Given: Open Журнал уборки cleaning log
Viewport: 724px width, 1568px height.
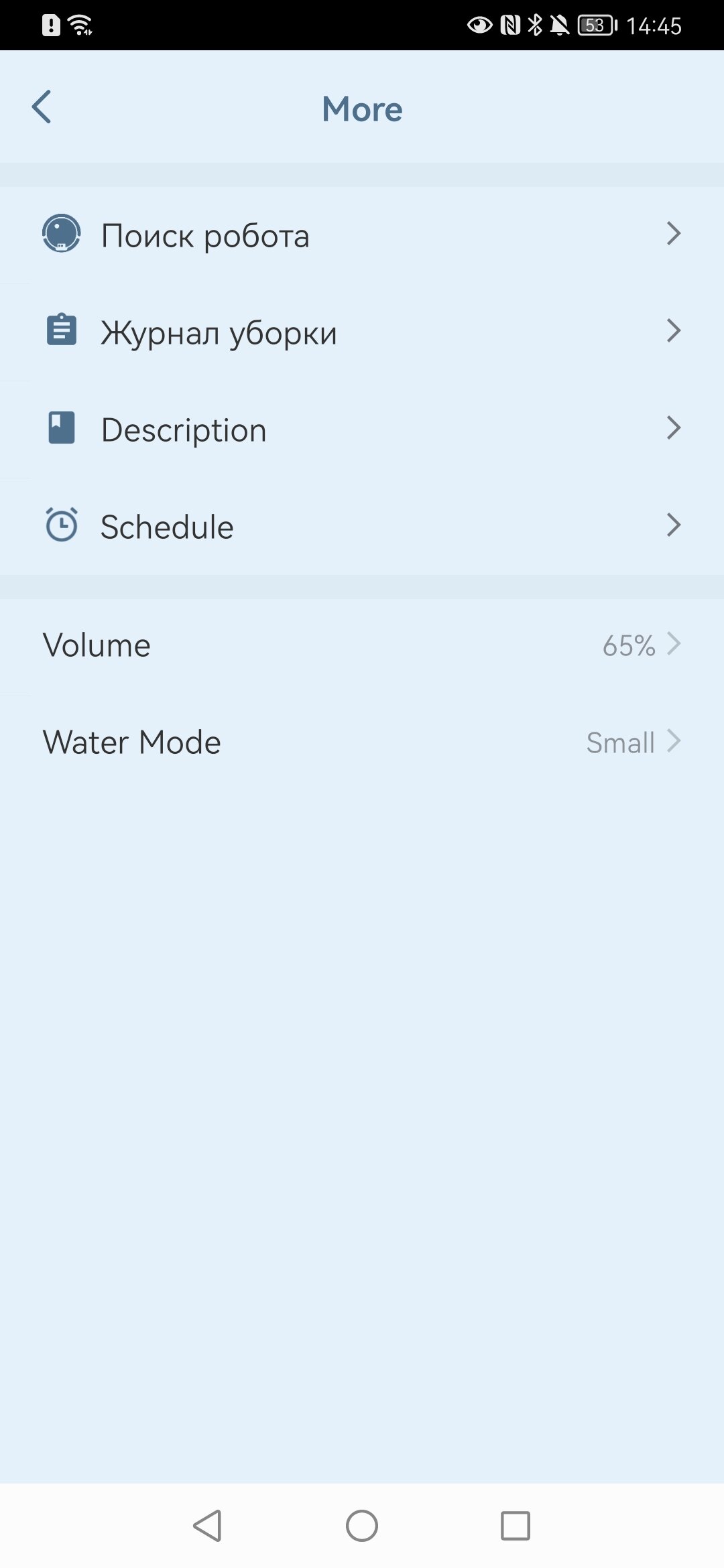Looking at the screenshot, I should click(362, 332).
